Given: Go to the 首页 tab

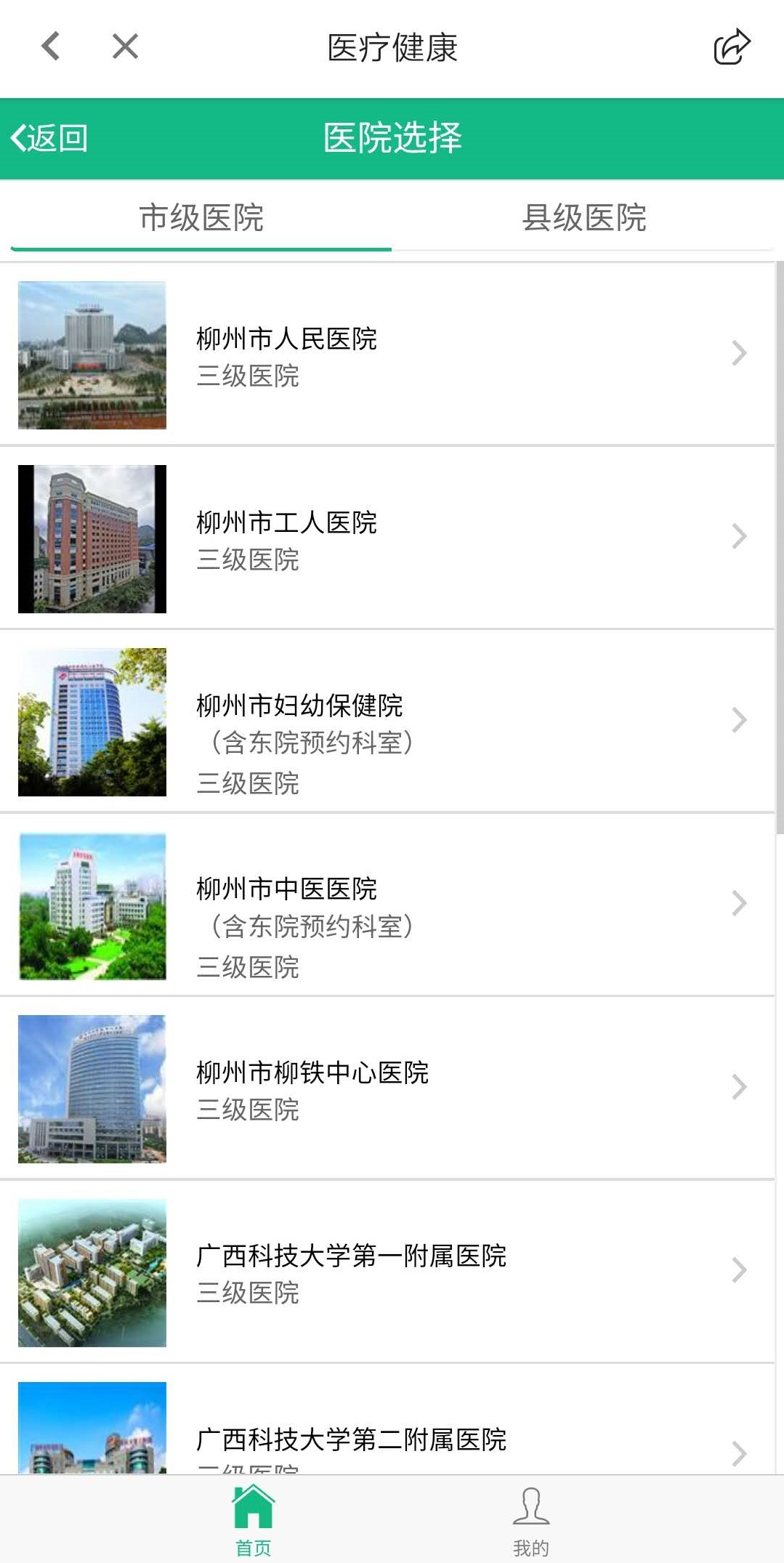Looking at the screenshot, I should 253,1519.
